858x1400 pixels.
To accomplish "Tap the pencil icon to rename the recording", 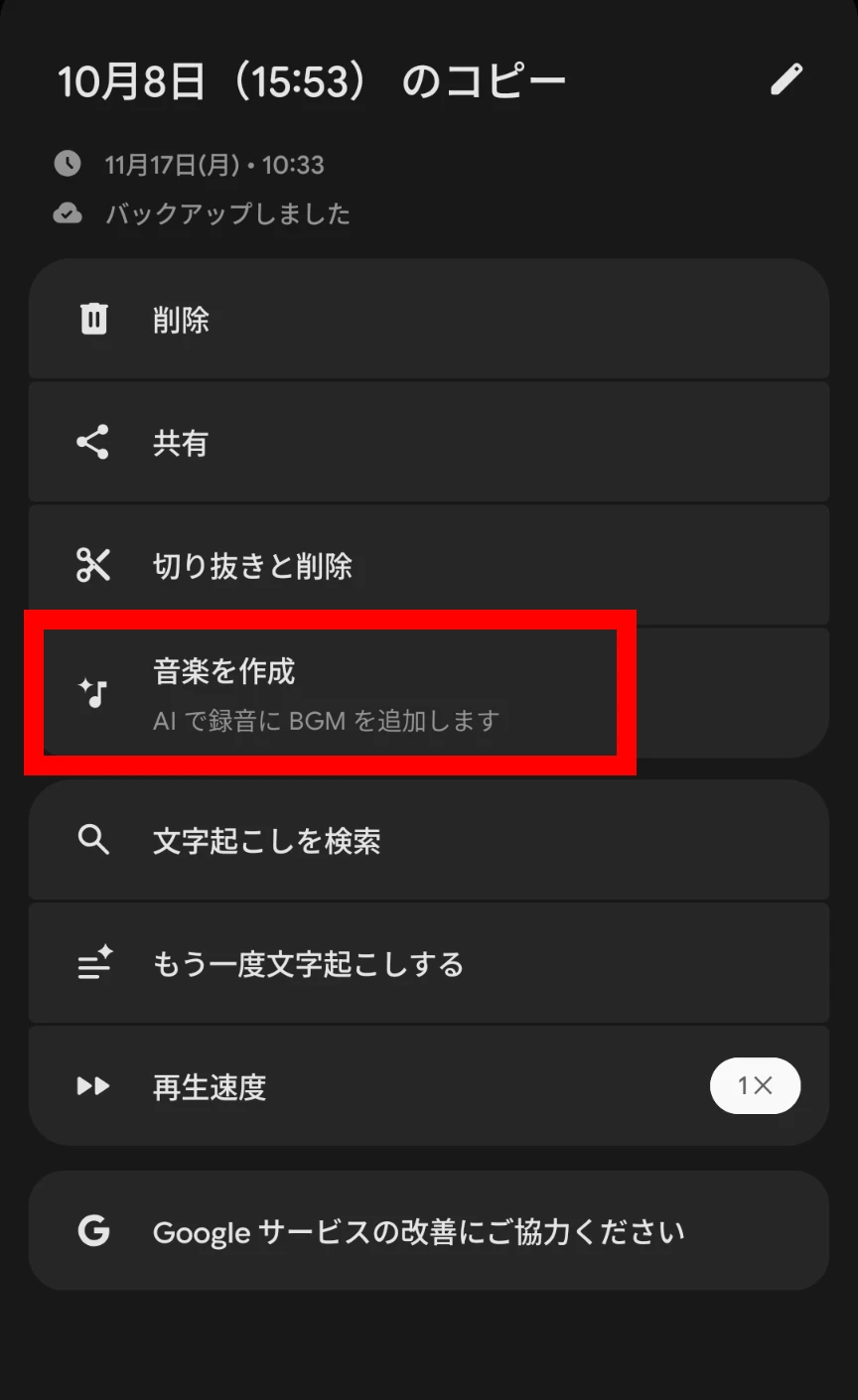I will coord(786,79).
